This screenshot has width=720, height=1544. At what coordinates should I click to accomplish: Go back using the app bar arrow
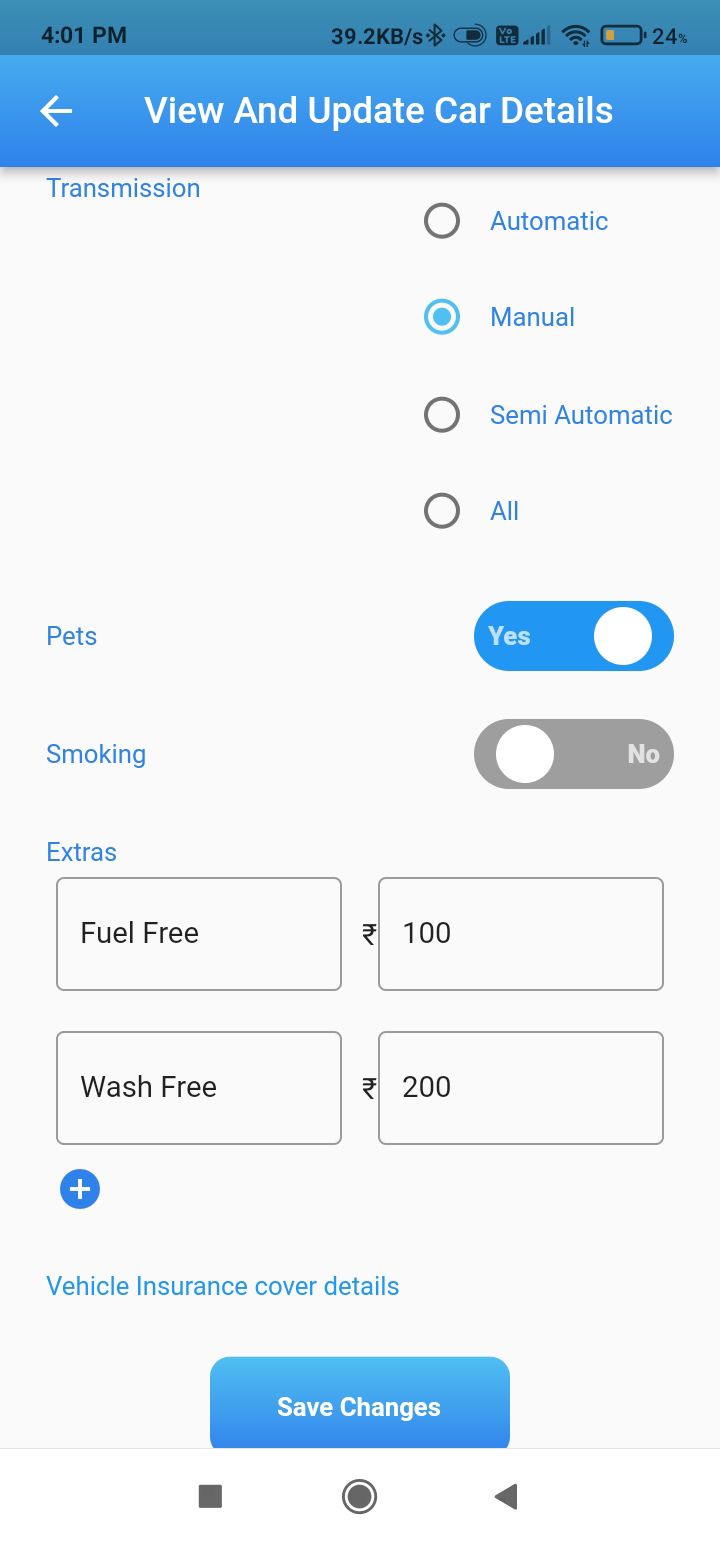[56, 111]
